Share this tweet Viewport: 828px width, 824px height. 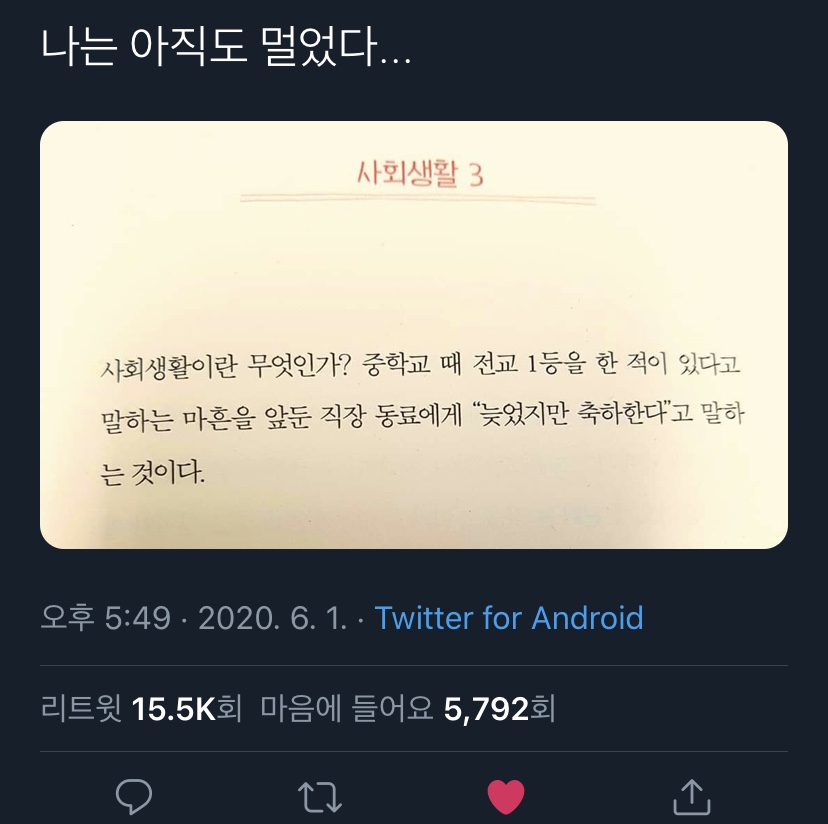point(691,796)
